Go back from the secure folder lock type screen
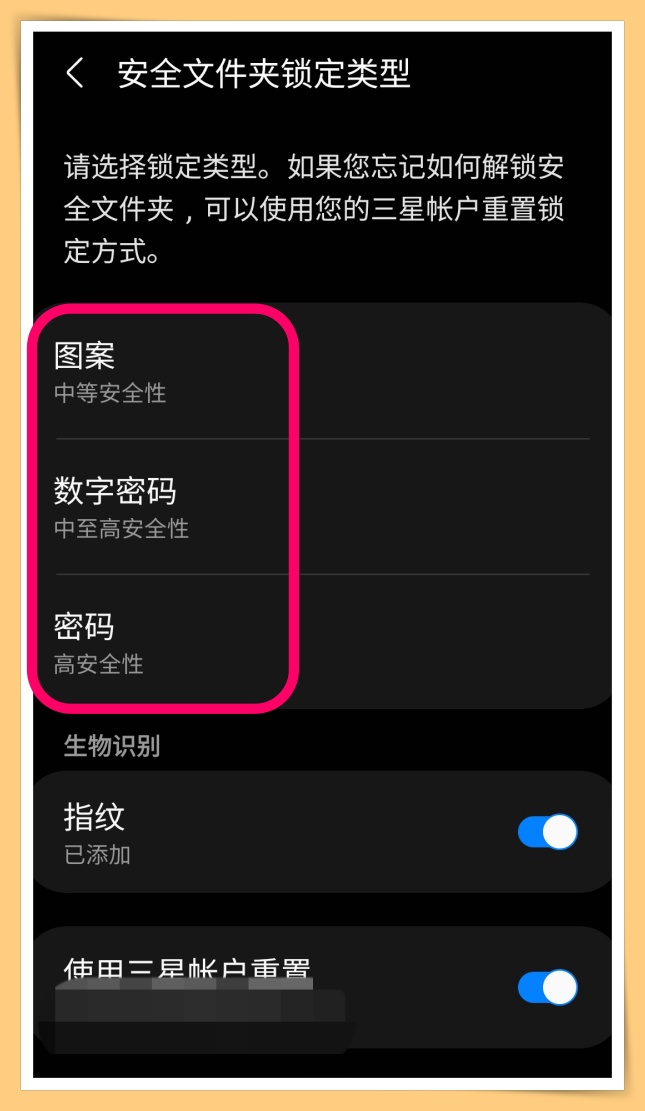645x1111 pixels. pos(75,74)
